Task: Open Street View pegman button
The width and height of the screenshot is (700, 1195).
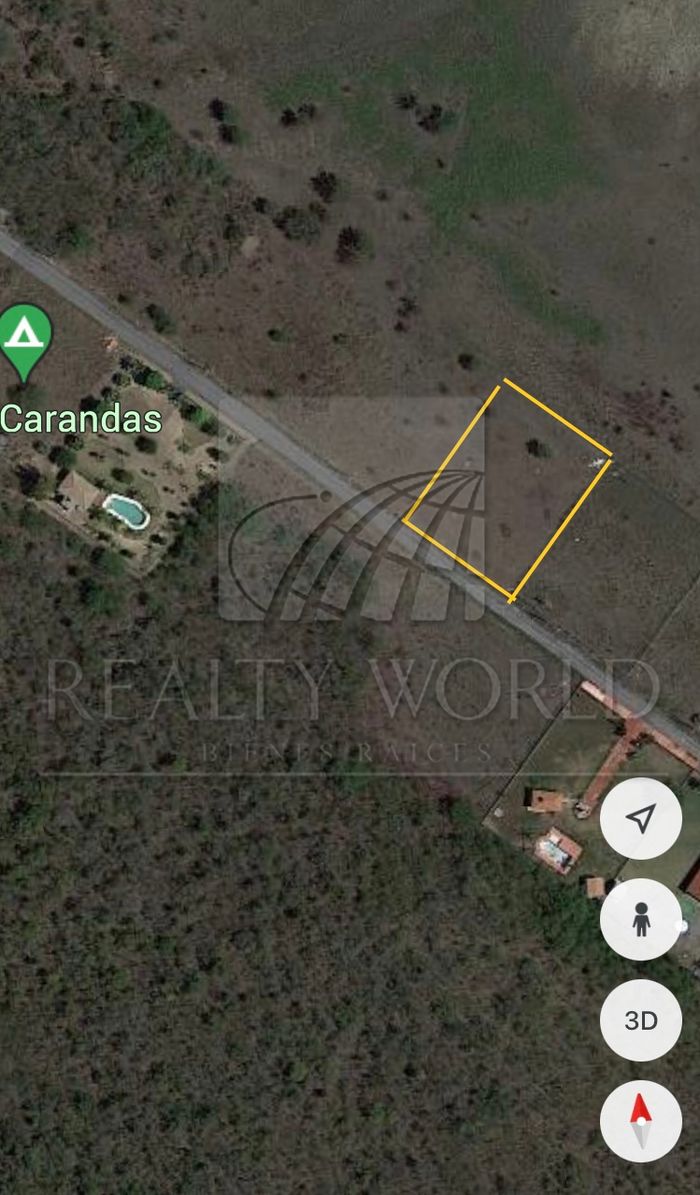Action: pos(640,919)
